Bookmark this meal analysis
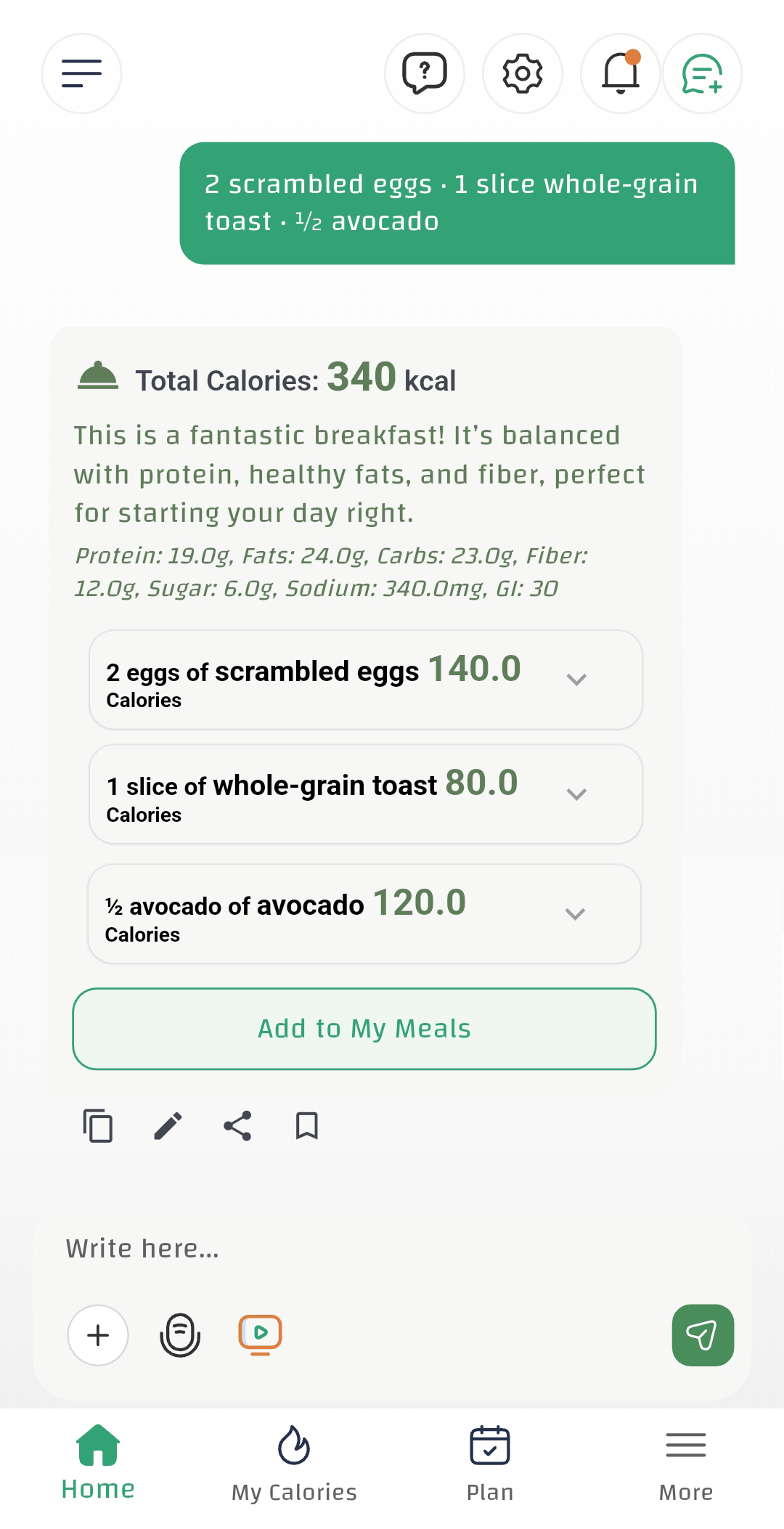The image size is (784, 1529). click(x=306, y=1126)
